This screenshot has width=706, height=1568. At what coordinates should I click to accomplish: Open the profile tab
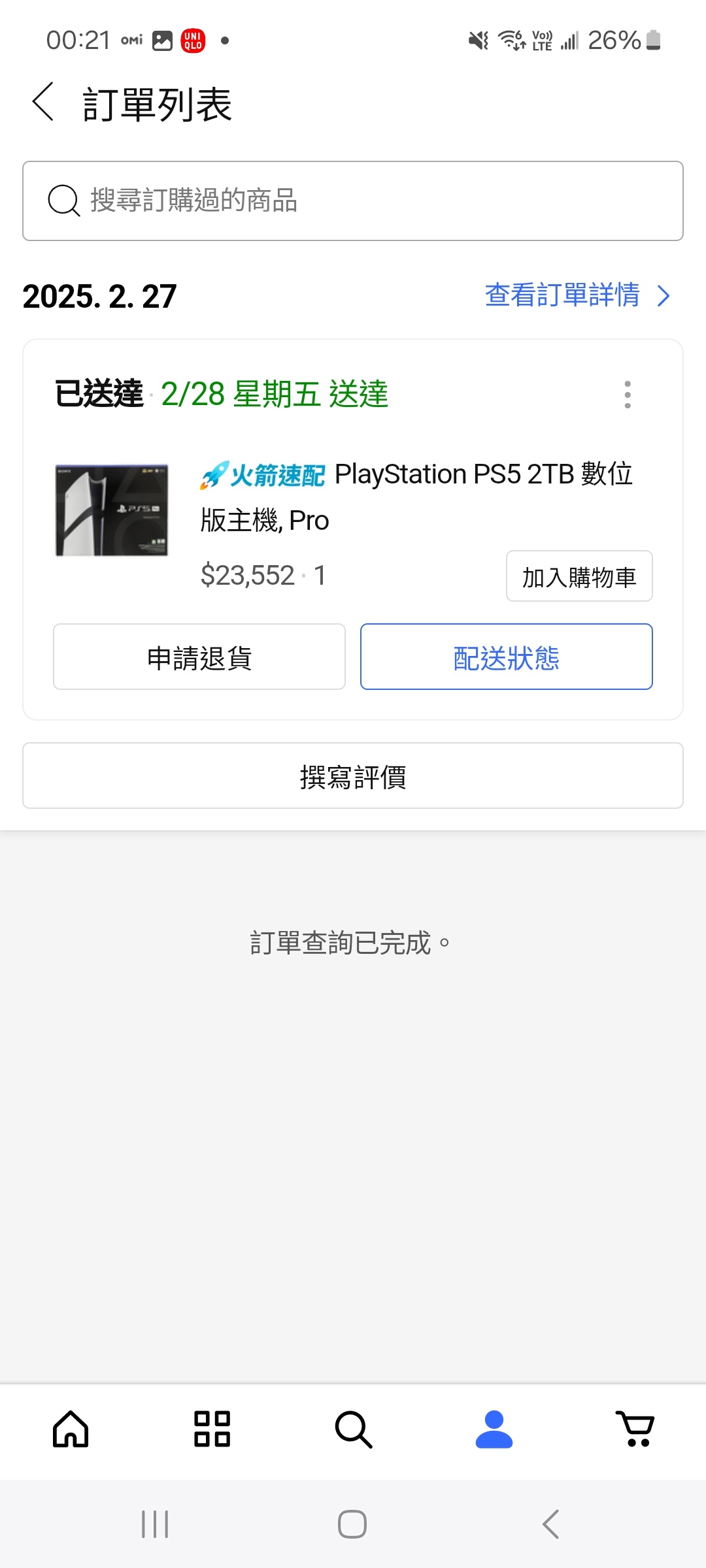pos(494,1429)
